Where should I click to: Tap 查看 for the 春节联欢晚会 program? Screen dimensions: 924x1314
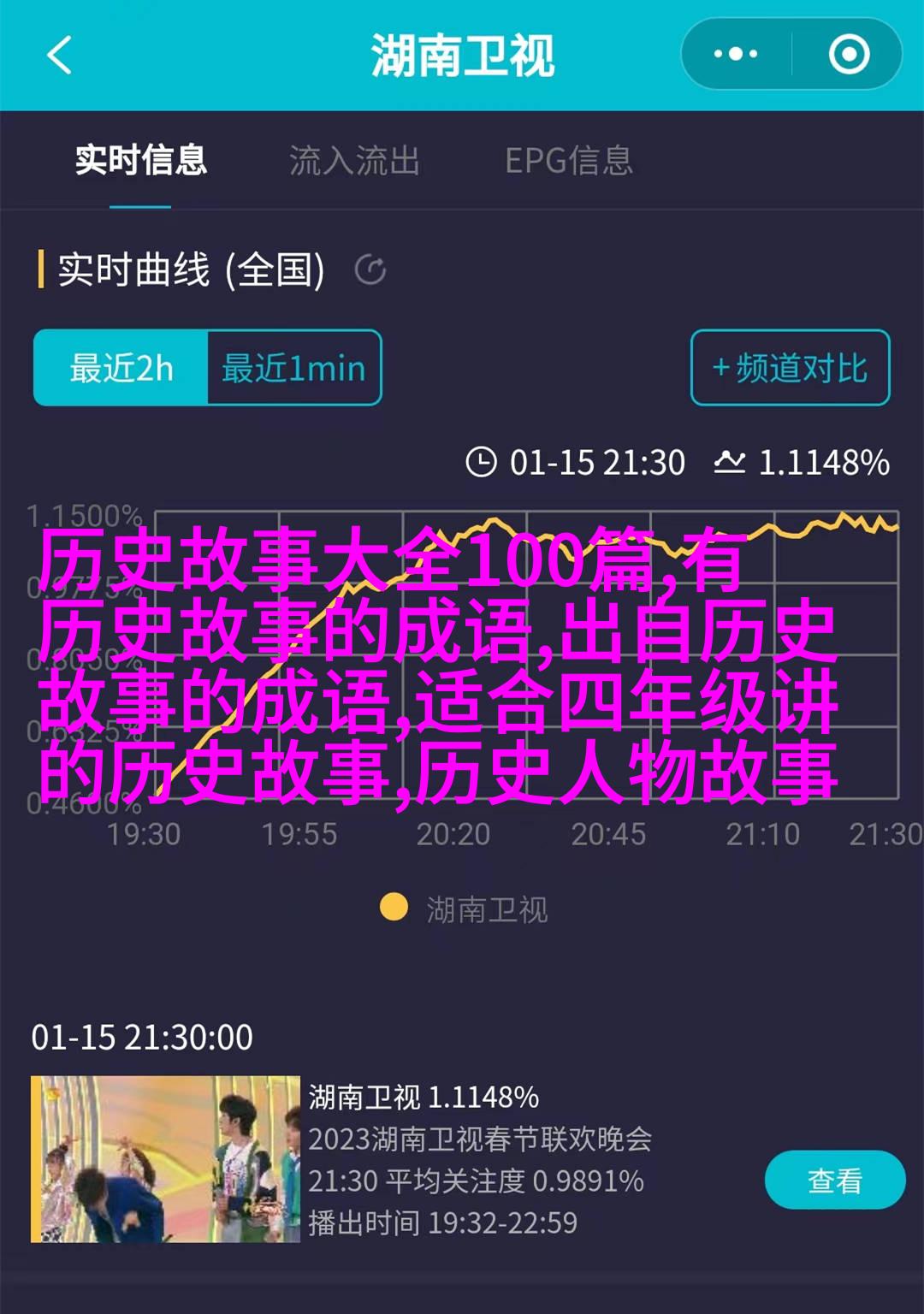[x=834, y=1181]
